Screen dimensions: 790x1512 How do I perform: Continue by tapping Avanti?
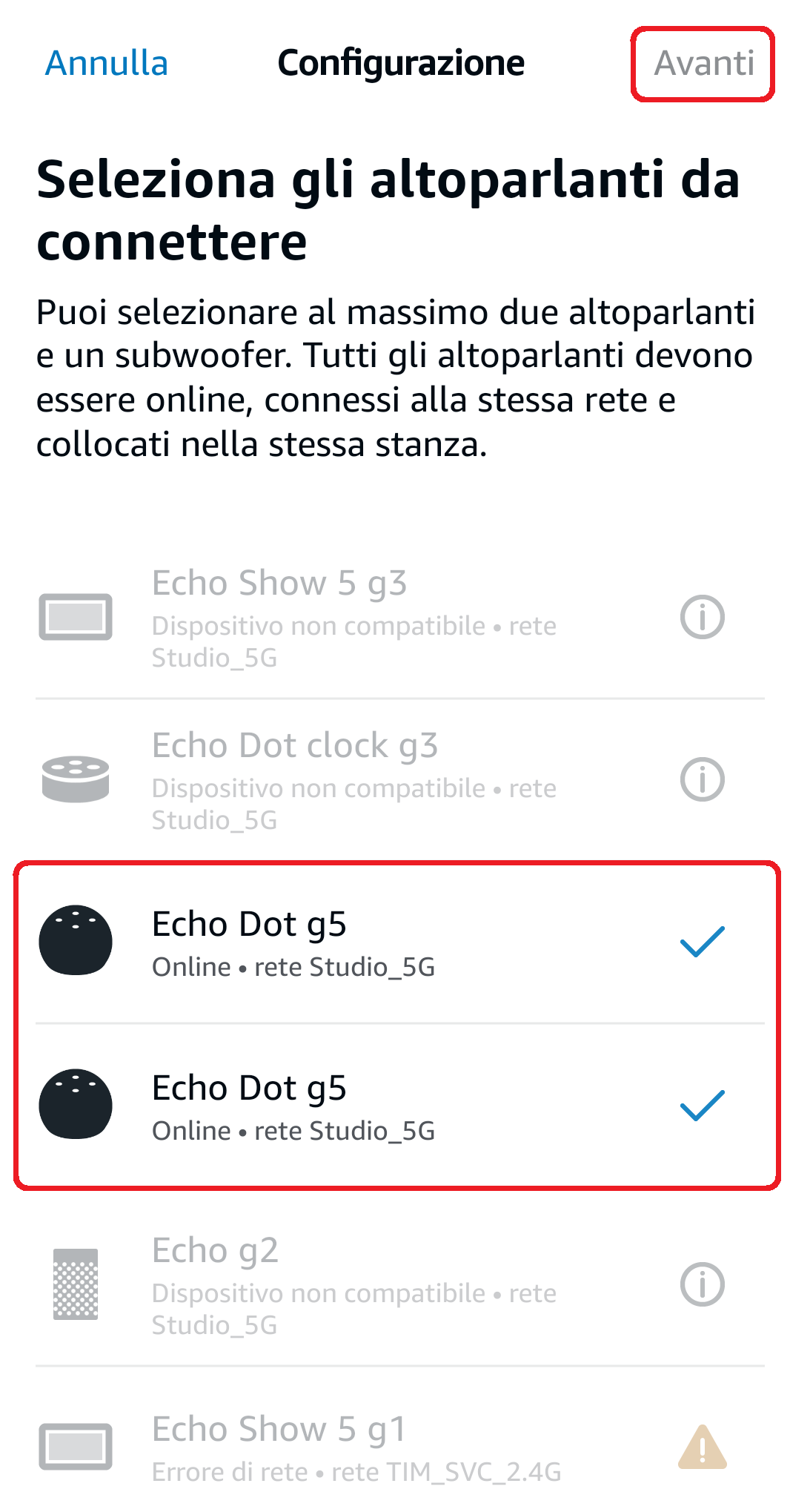703,64
